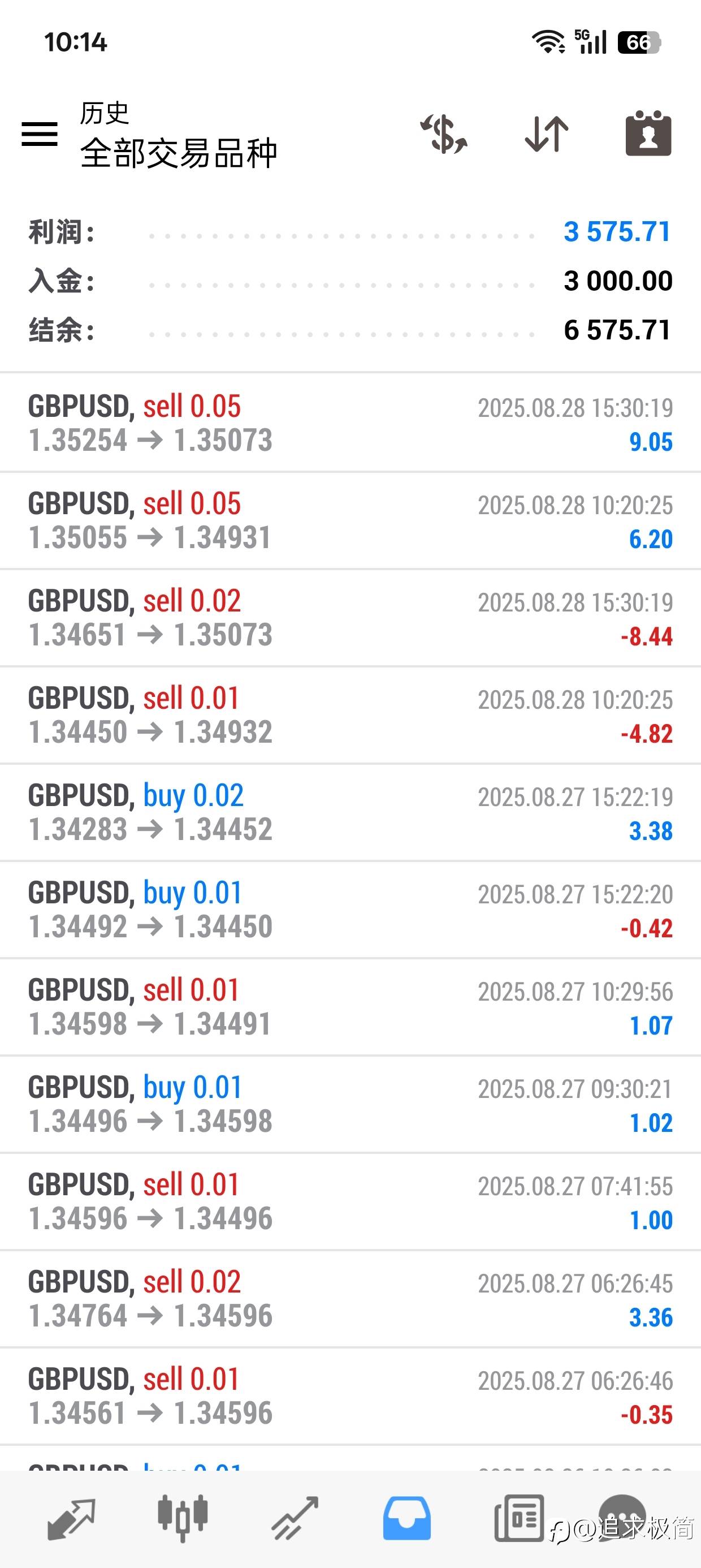Open GBPUSD buy 0.02 trade with profit 3.38
The height and width of the screenshot is (1568, 701).
[350, 813]
